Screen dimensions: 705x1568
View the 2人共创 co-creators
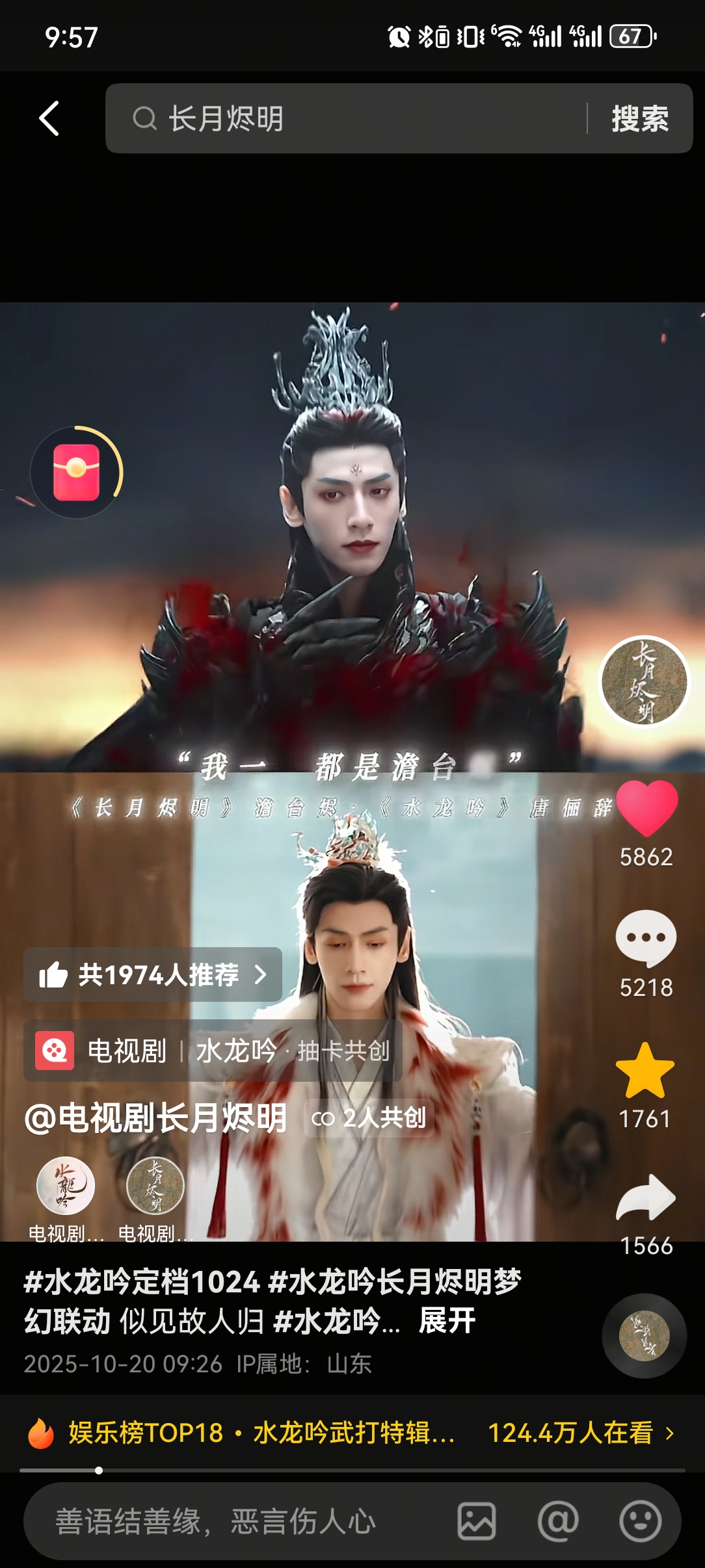click(x=369, y=1118)
